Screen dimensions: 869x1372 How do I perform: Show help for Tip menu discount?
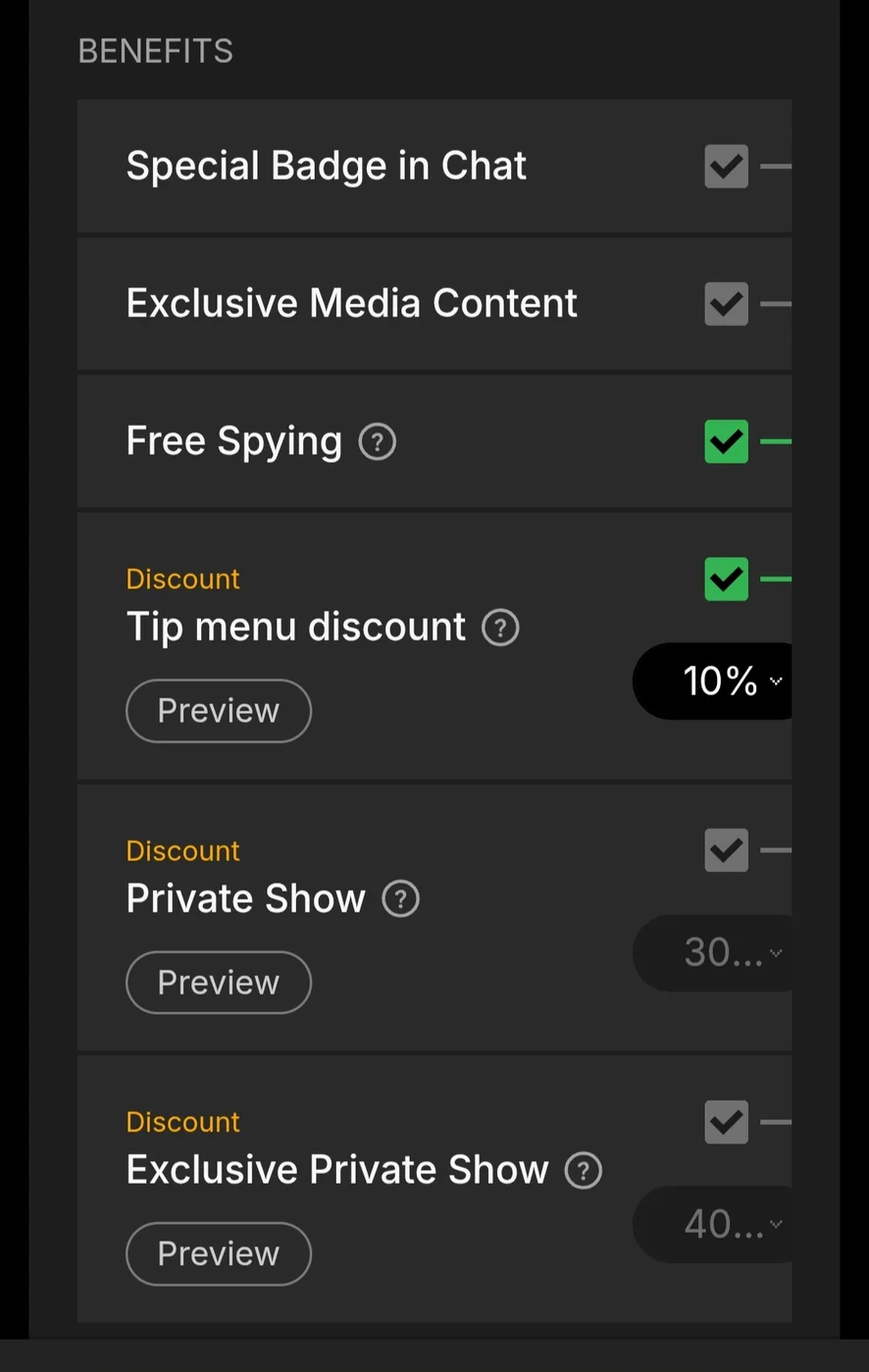500,628
